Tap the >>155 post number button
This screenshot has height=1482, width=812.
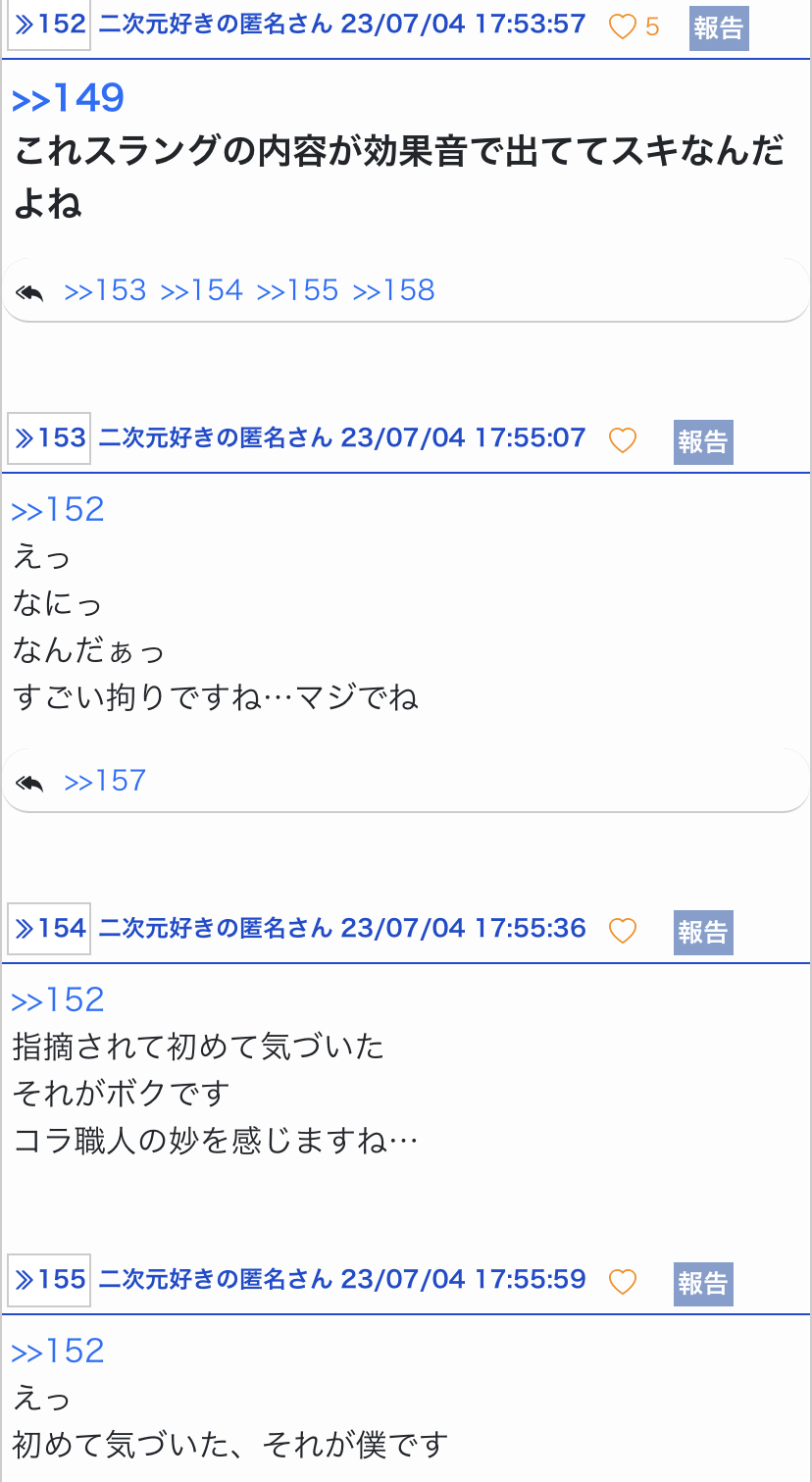coord(49,1279)
